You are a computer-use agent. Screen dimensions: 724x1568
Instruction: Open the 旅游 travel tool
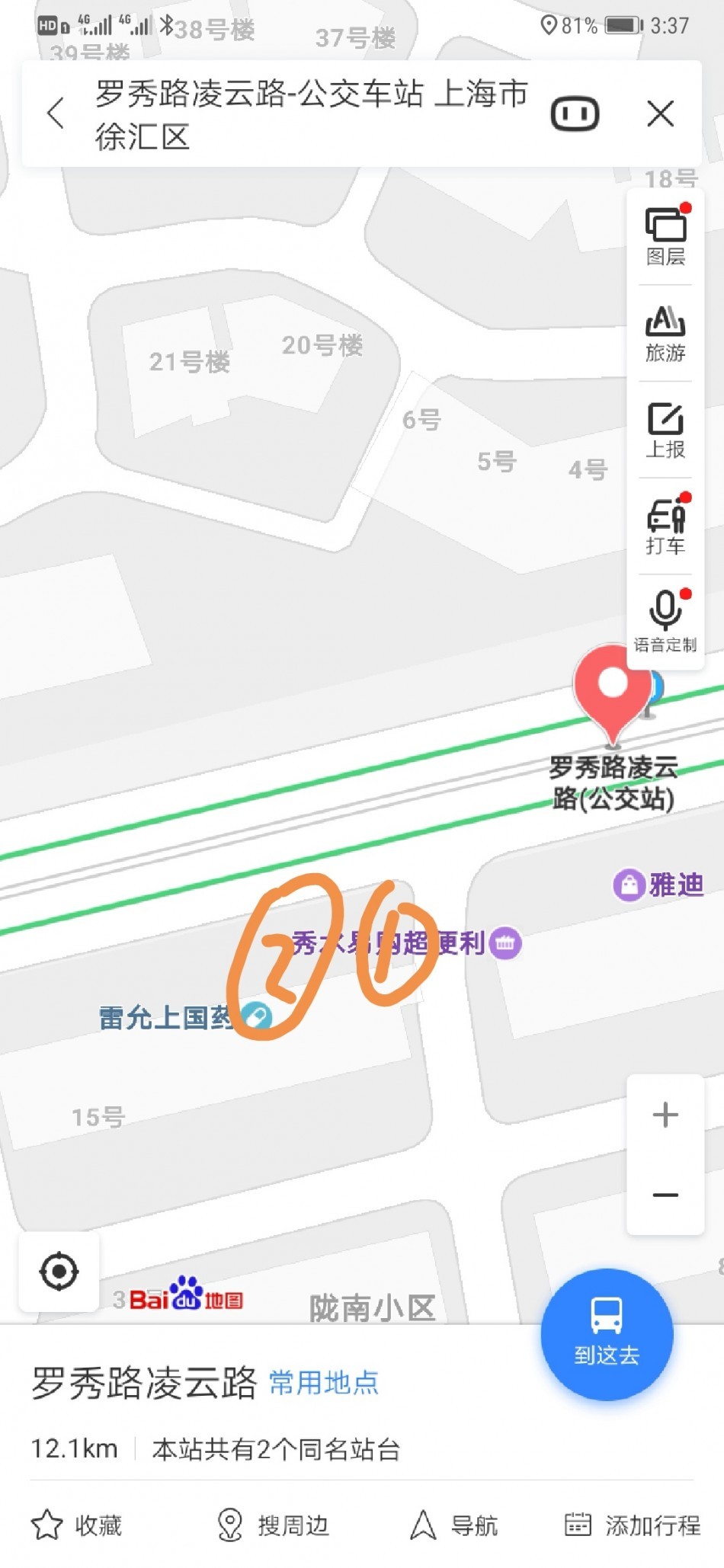coord(665,334)
